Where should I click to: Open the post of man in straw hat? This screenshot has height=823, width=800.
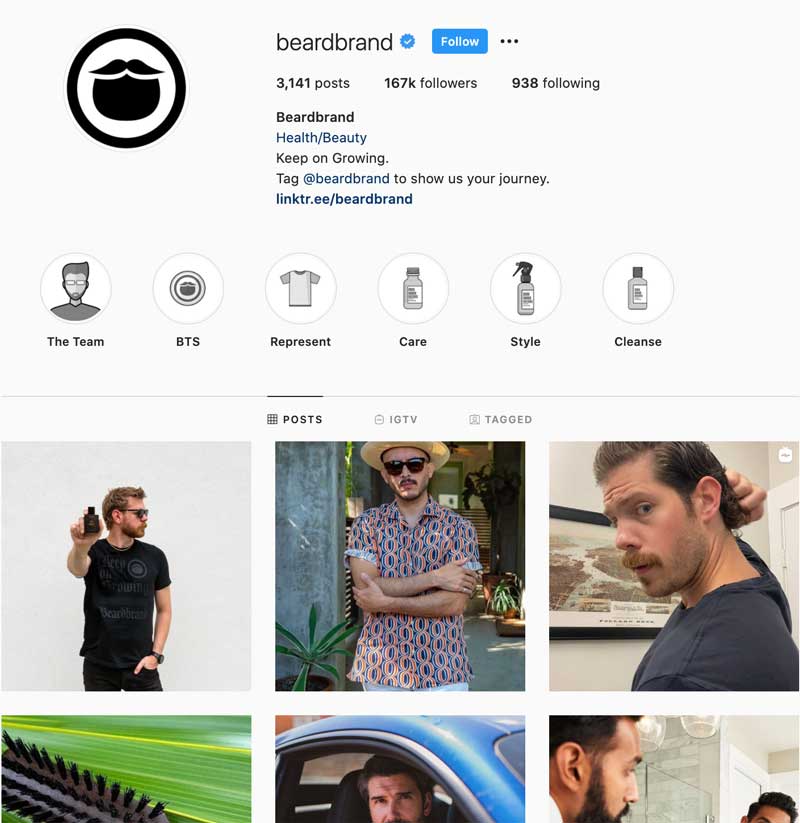pos(400,566)
